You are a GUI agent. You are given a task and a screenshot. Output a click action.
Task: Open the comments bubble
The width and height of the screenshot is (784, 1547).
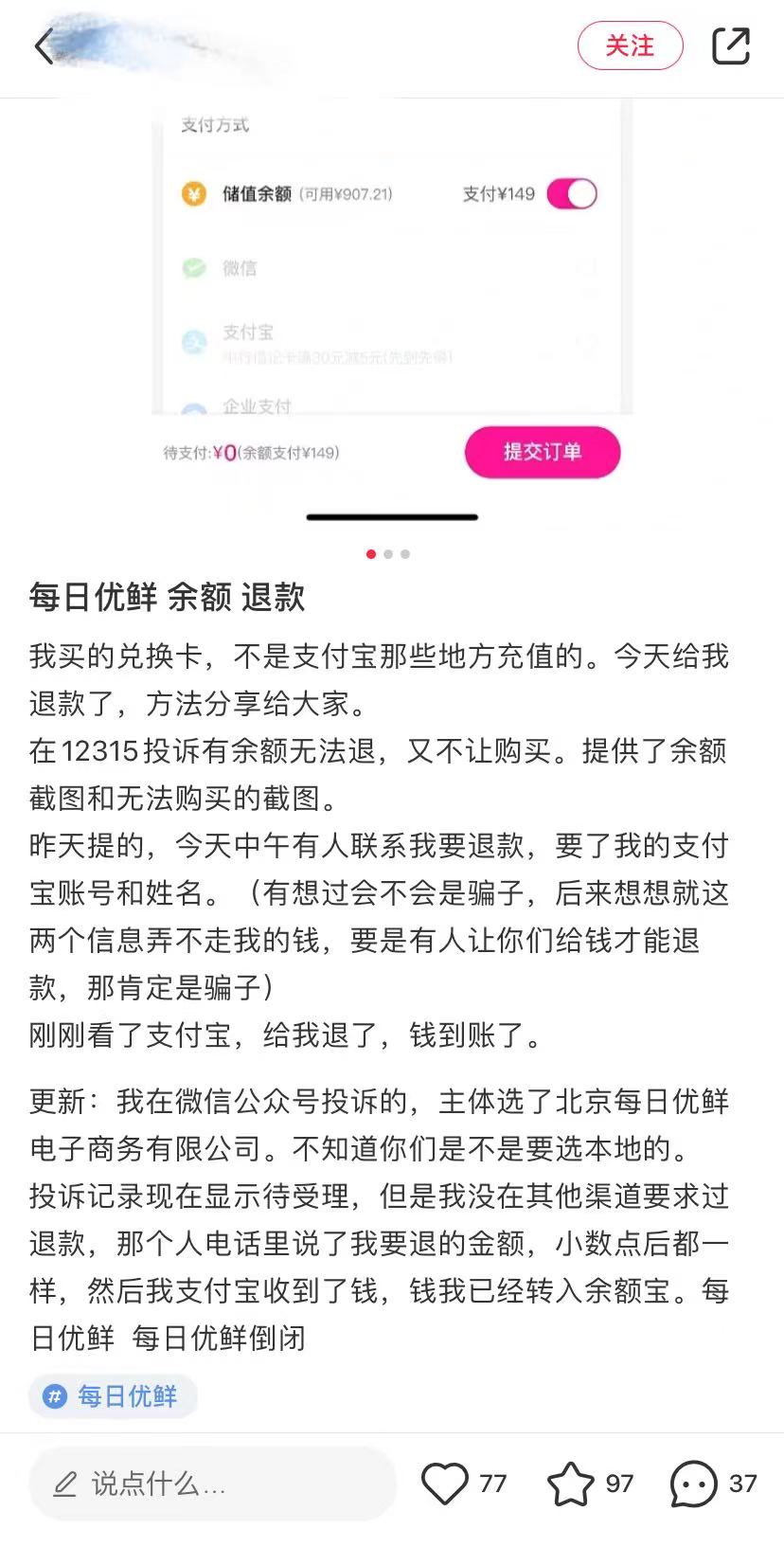click(694, 1484)
